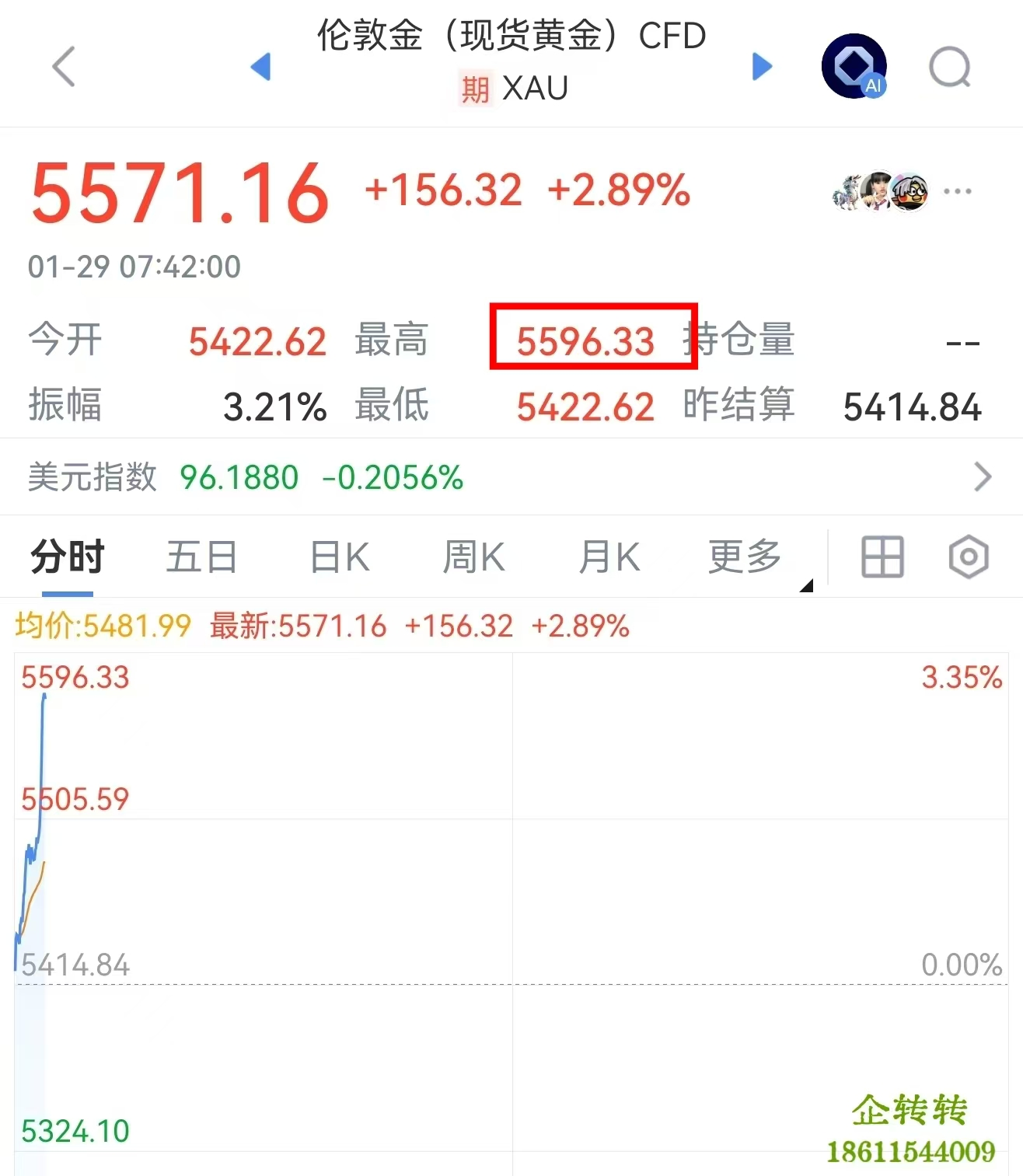Expand the 美元指数 row with its chevron
Viewport: 1023px width, 1176px height.
pyautogui.click(x=983, y=477)
